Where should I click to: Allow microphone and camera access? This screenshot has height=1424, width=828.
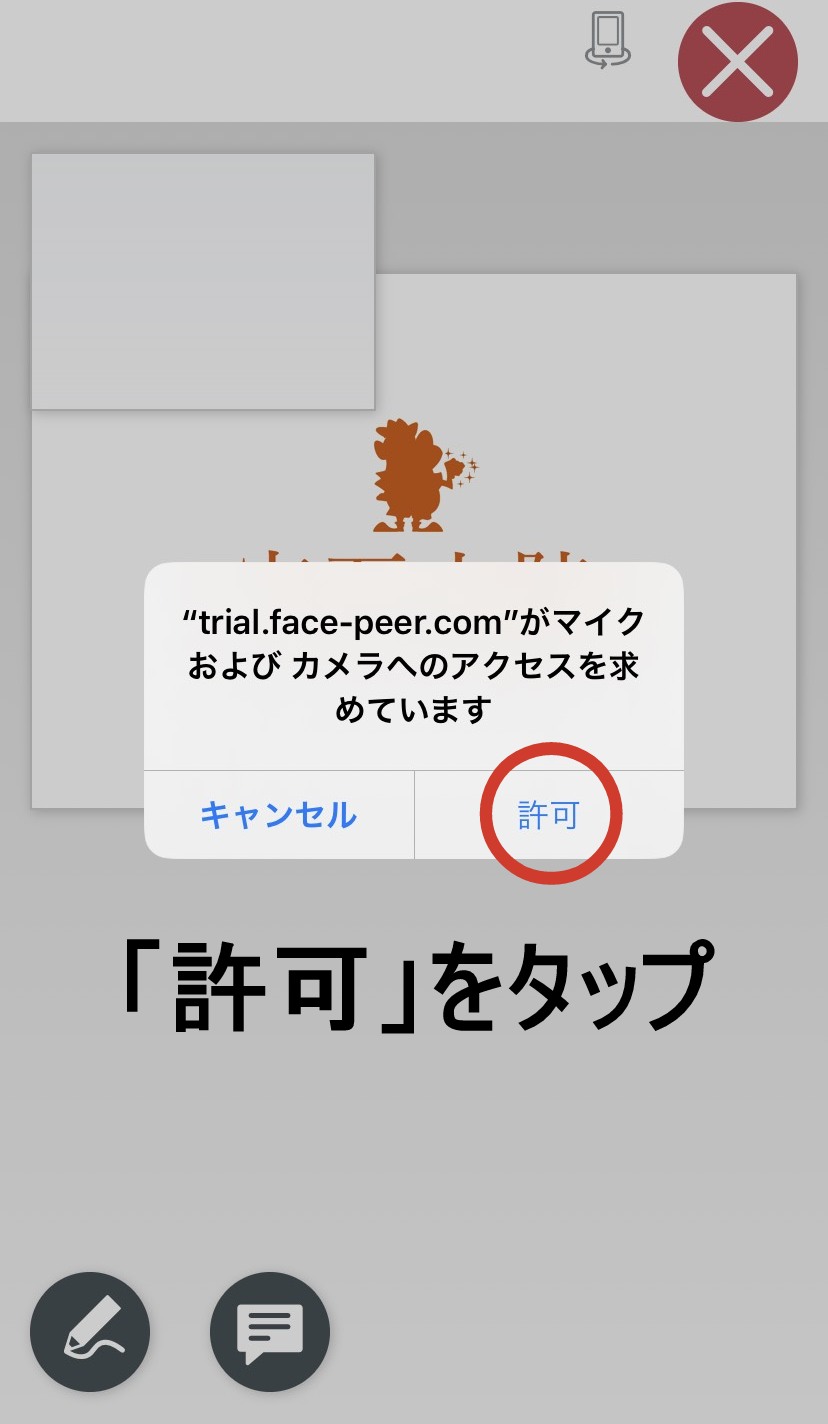point(548,815)
